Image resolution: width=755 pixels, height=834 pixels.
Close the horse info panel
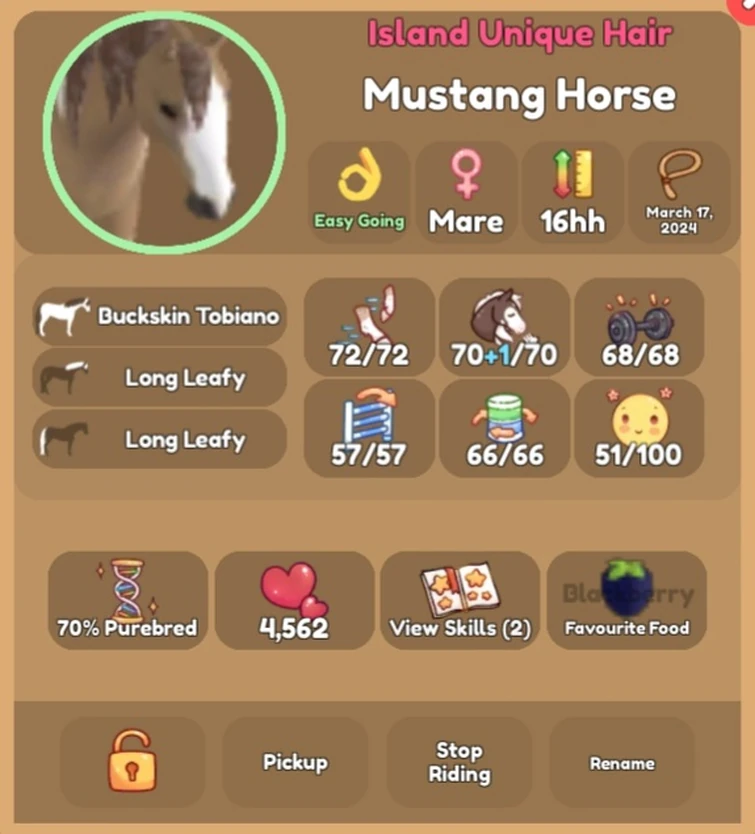[x=747, y=5]
